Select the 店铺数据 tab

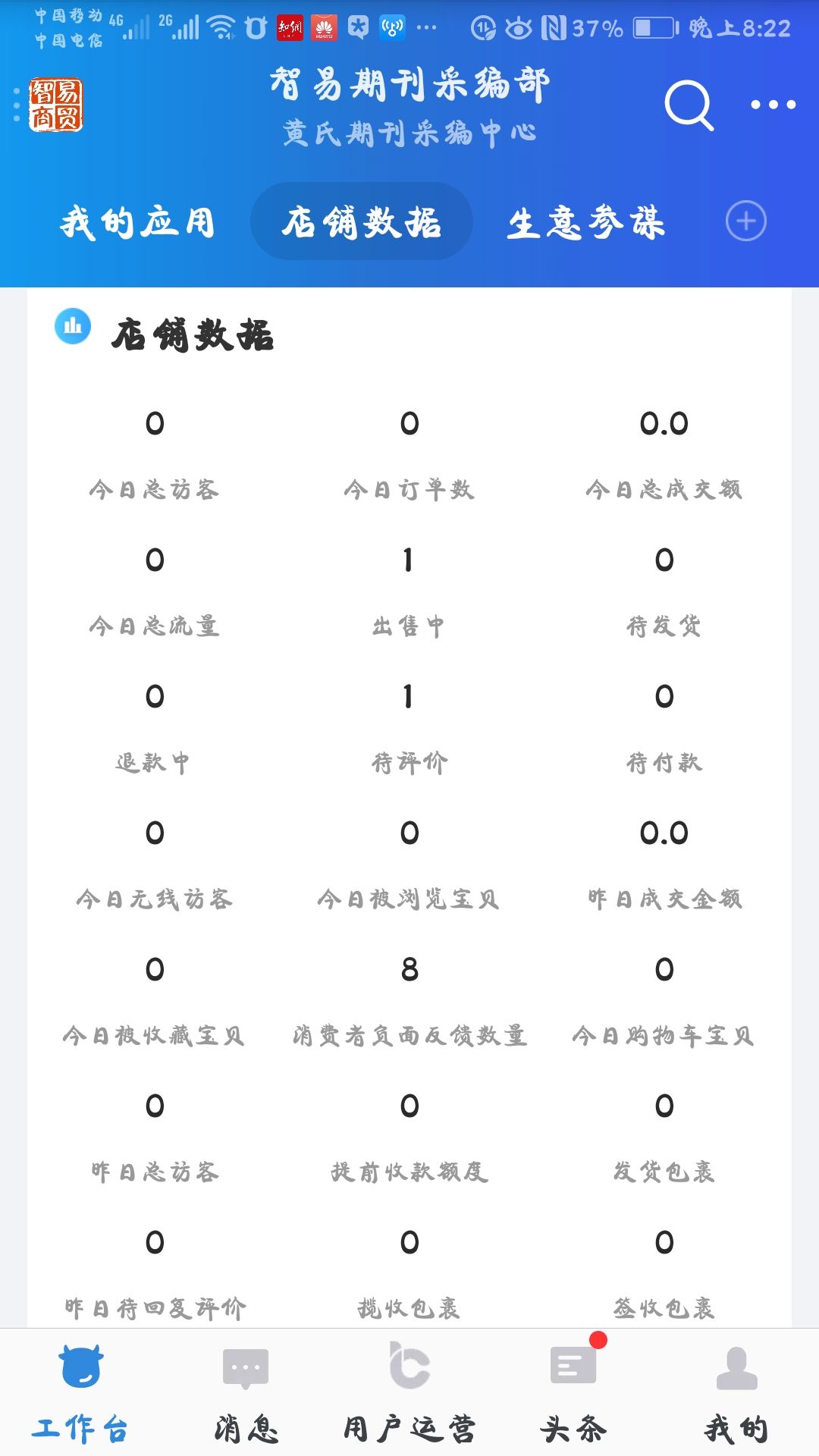point(362,222)
